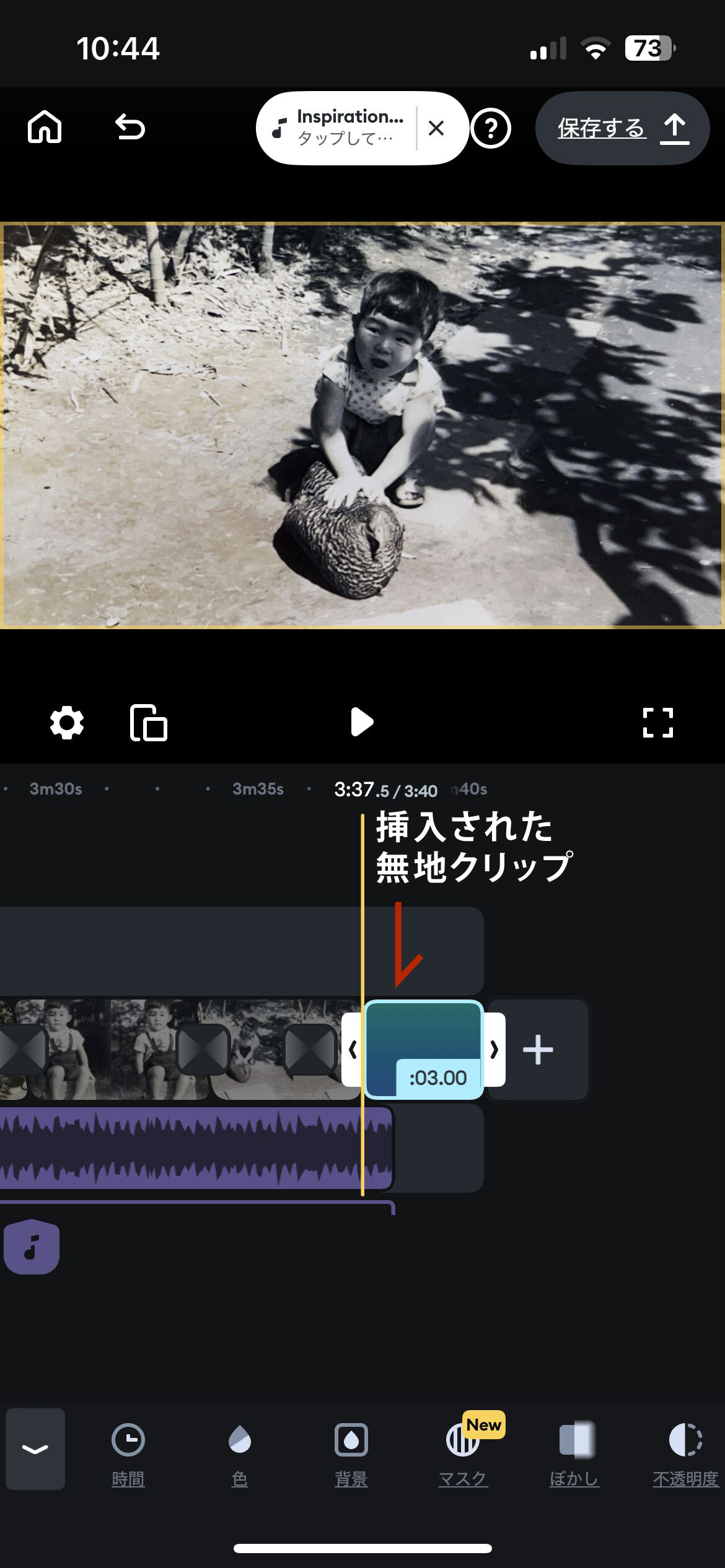This screenshot has width=725, height=1568.
Task: Play the video preview
Action: 361,722
